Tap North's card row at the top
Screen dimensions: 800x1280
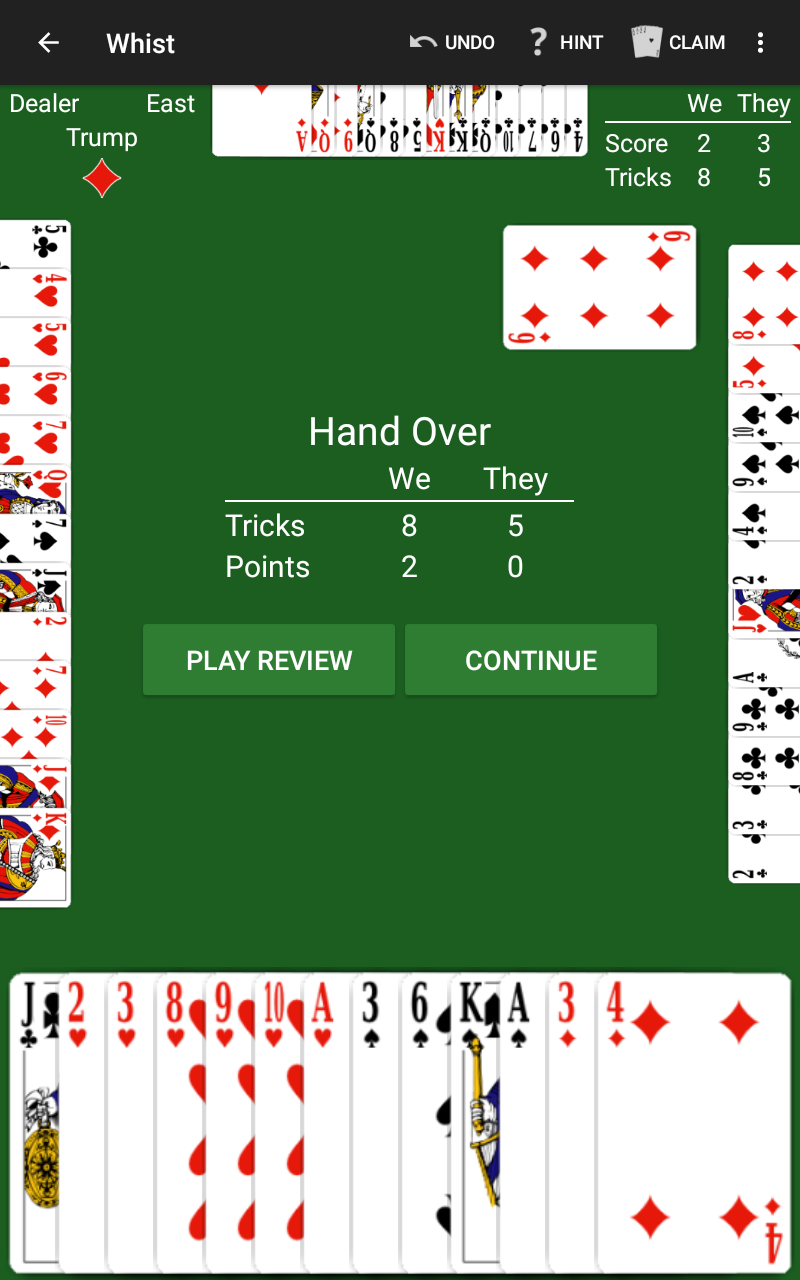tap(400, 120)
